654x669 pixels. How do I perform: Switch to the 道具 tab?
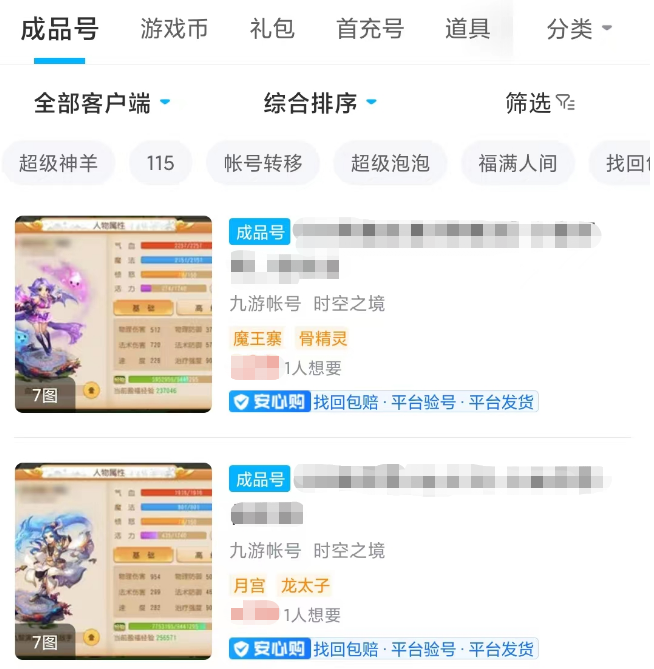click(x=467, y=29)
